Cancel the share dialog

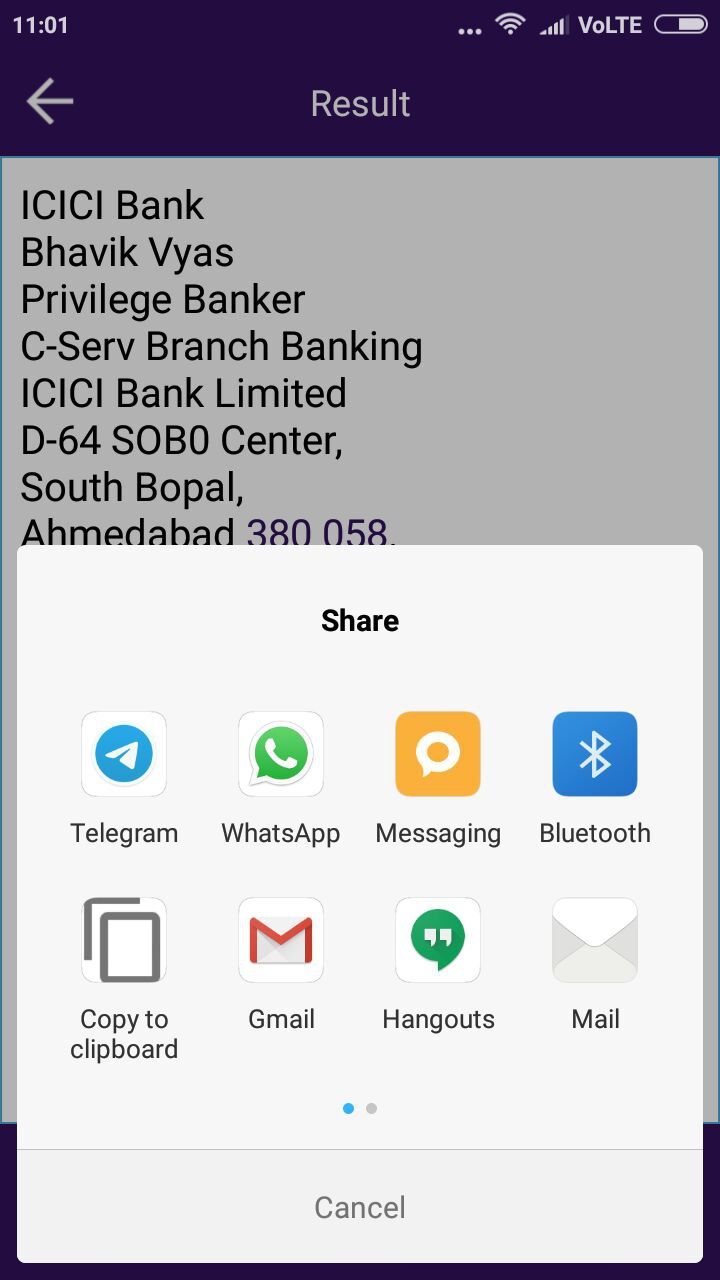point(360,1207)
